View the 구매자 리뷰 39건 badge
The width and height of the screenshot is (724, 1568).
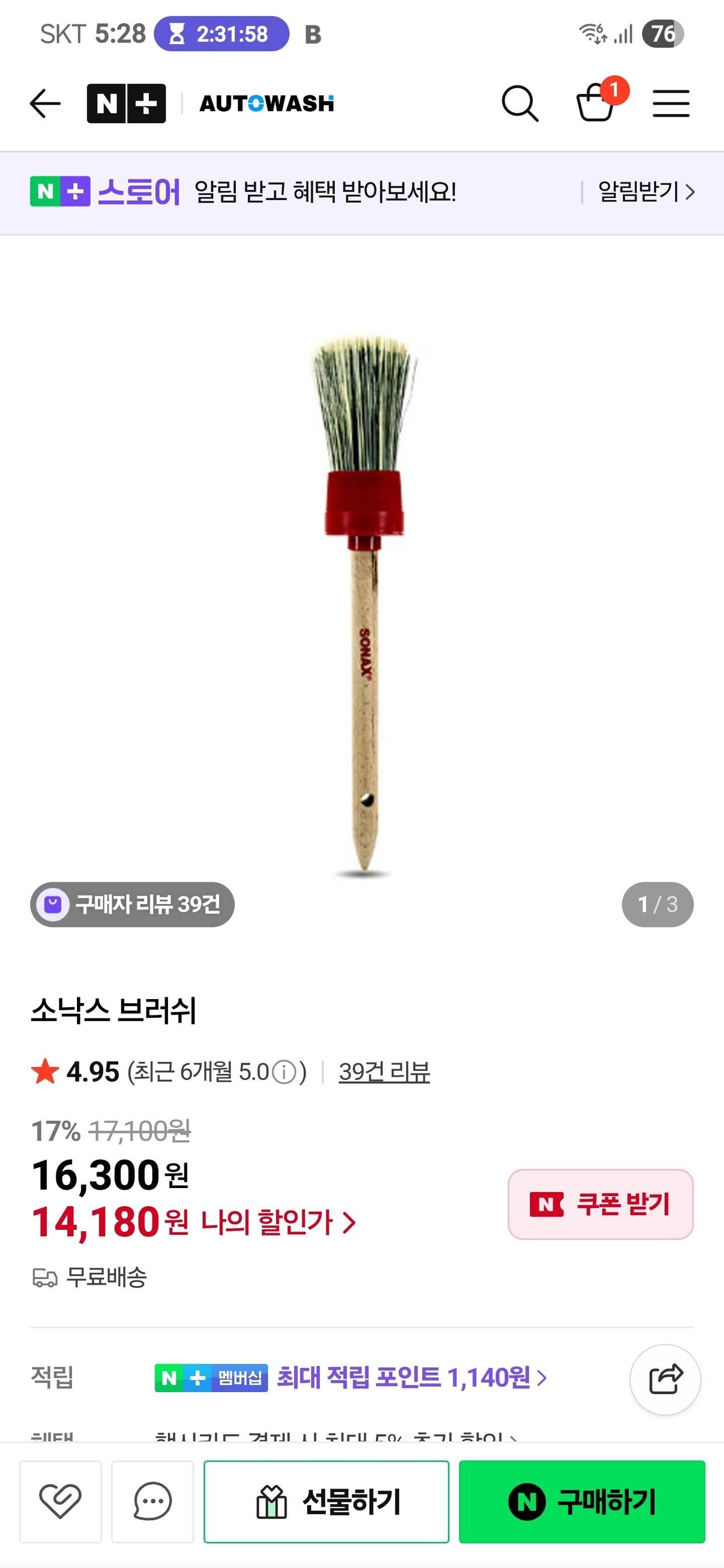click(134, 905)
